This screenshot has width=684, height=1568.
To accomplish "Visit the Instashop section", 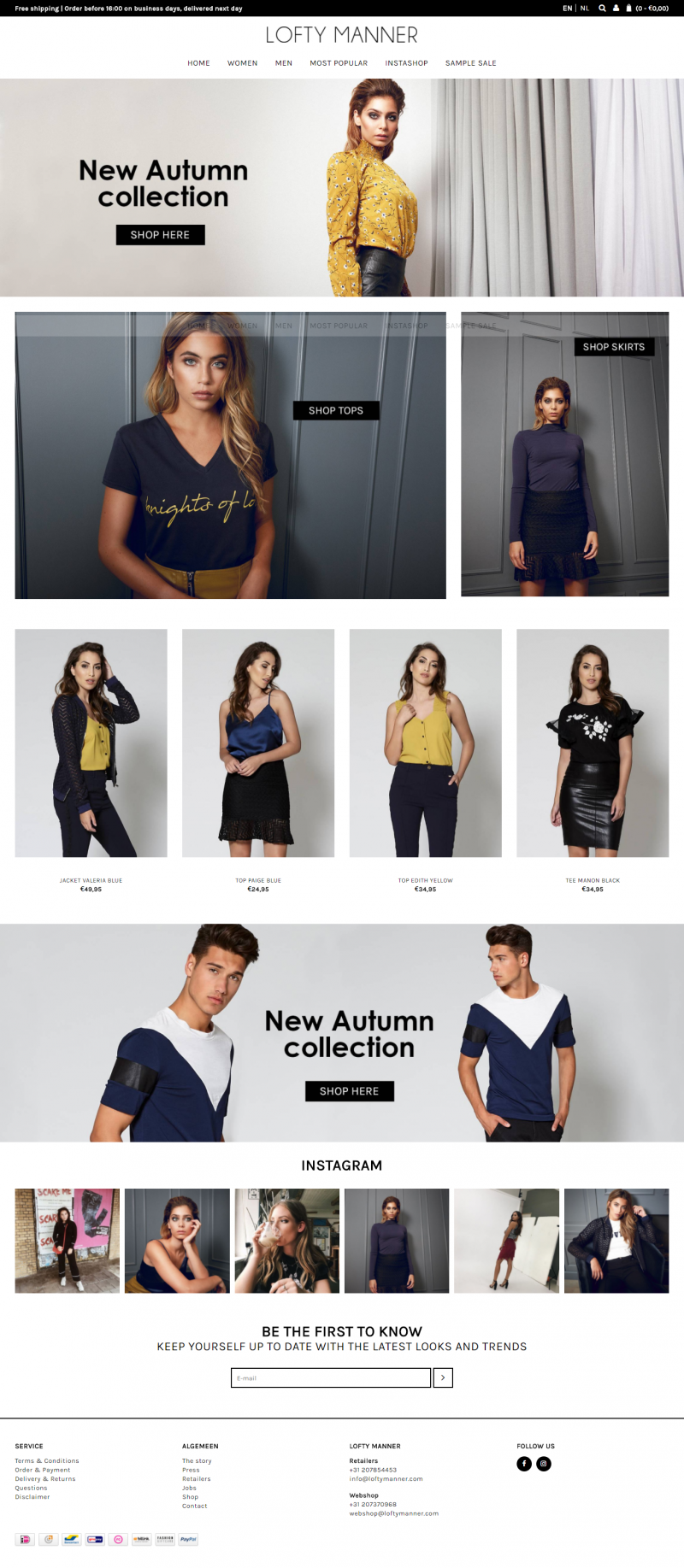I will point(406,63).
